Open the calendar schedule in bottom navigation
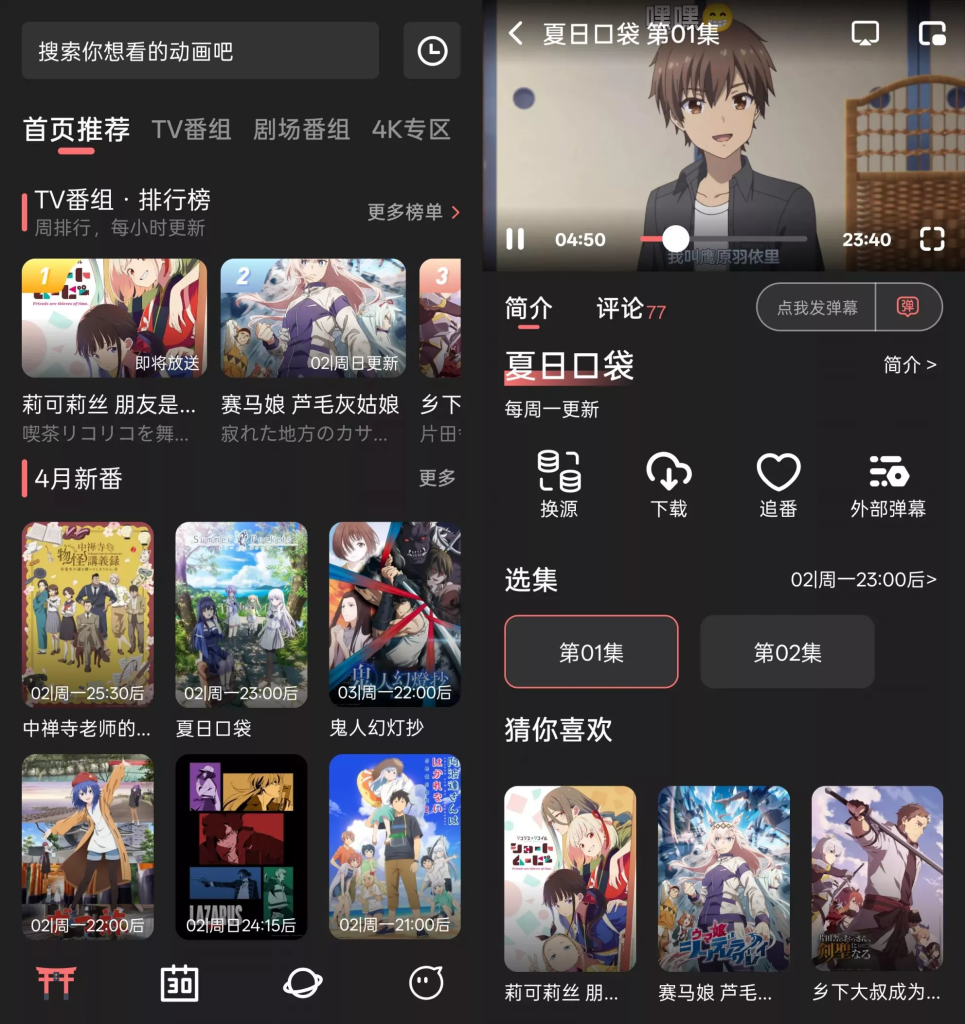The width and height of the screenshot is (965, 1024). tap(178, 984)
